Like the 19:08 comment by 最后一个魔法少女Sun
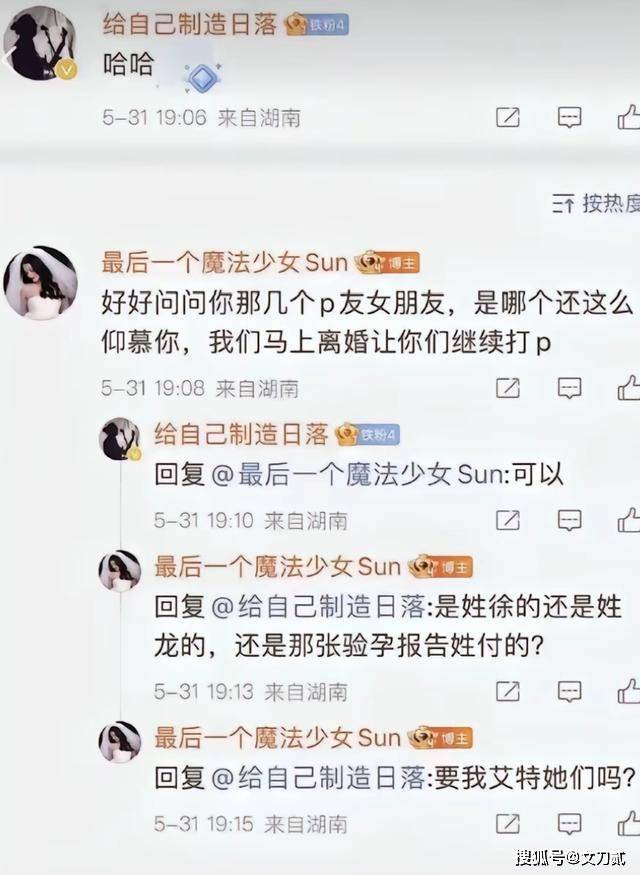 (x=629, y=388)
